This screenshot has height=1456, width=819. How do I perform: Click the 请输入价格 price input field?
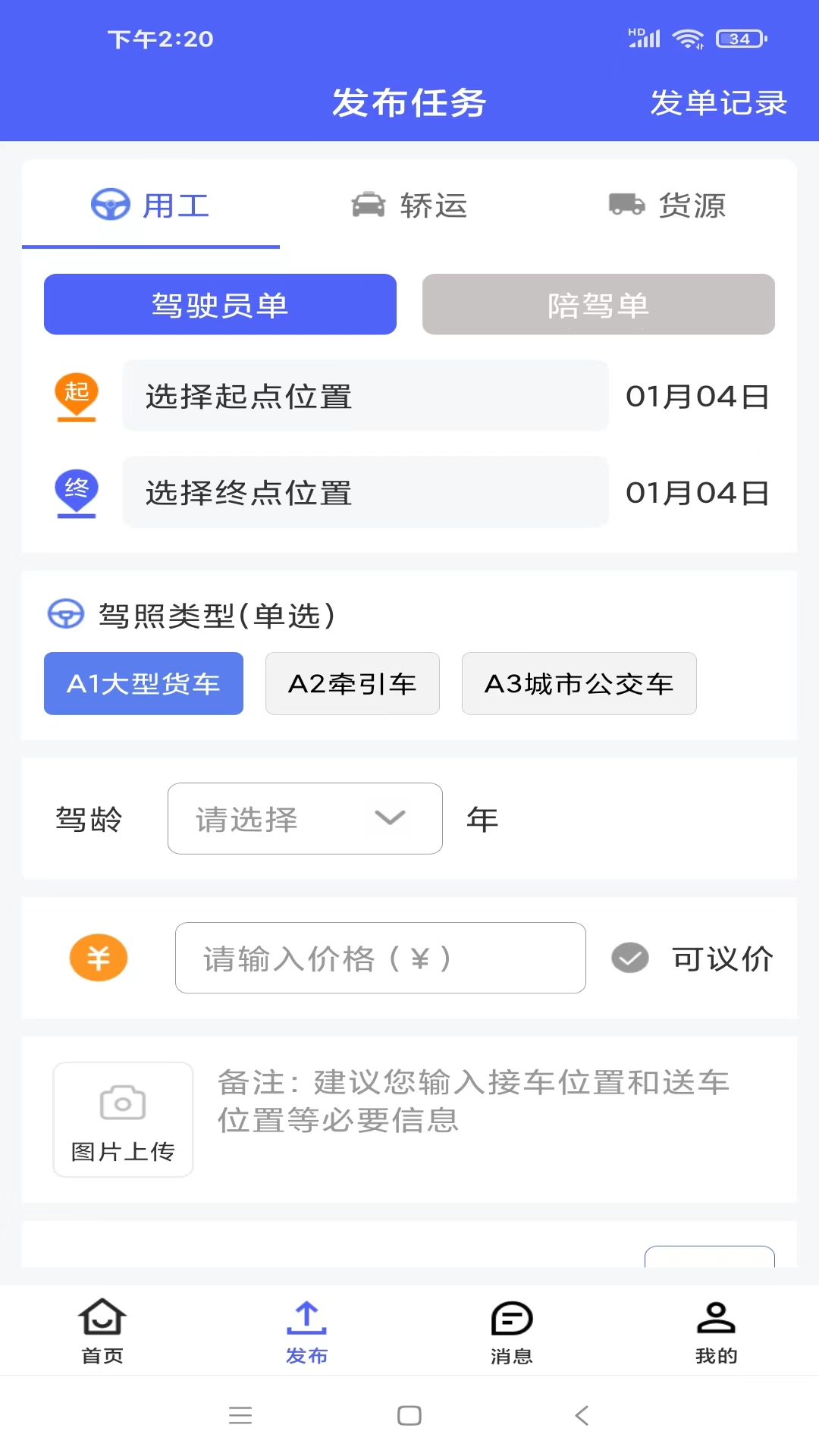pyautogui.click(x=379, y=958)
